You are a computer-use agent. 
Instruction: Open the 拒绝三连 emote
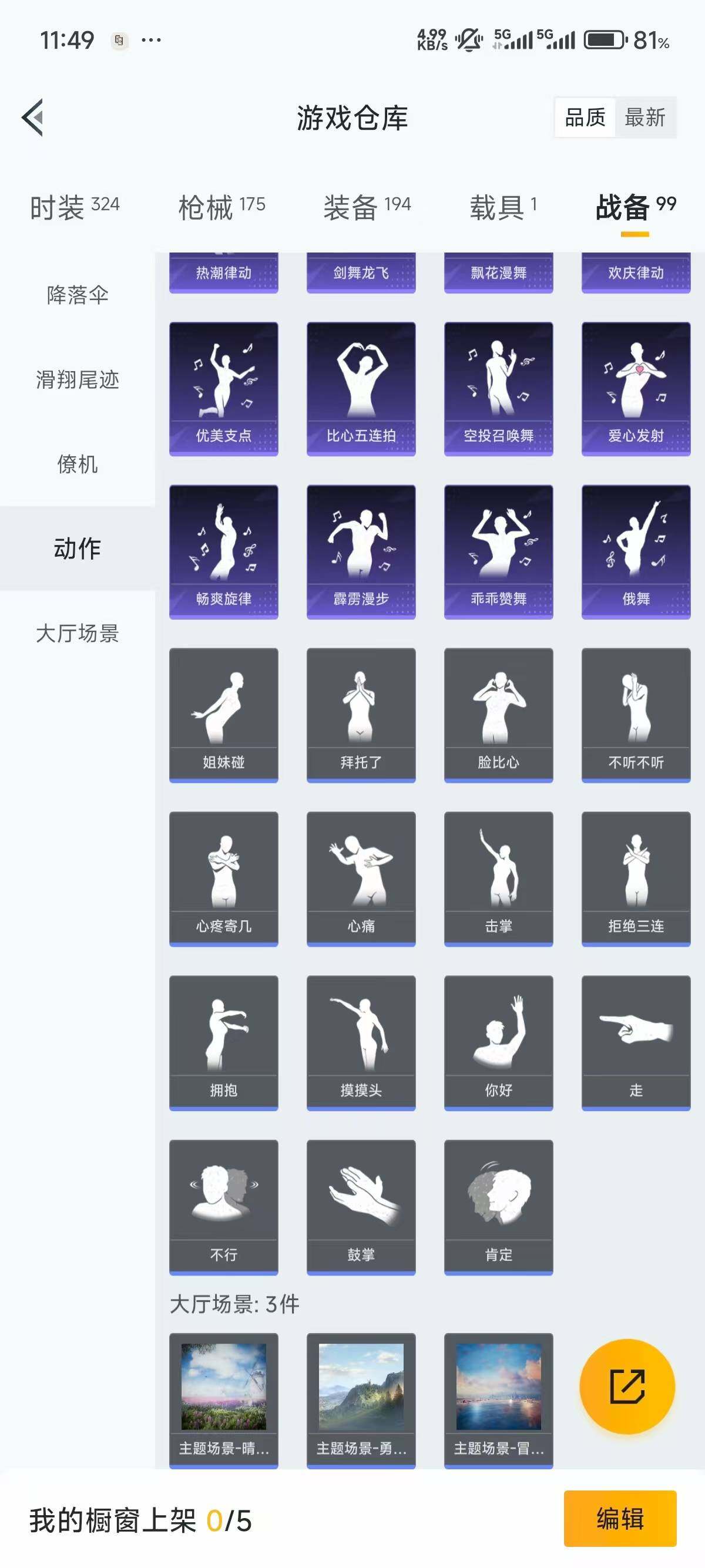tap(635, 877)
